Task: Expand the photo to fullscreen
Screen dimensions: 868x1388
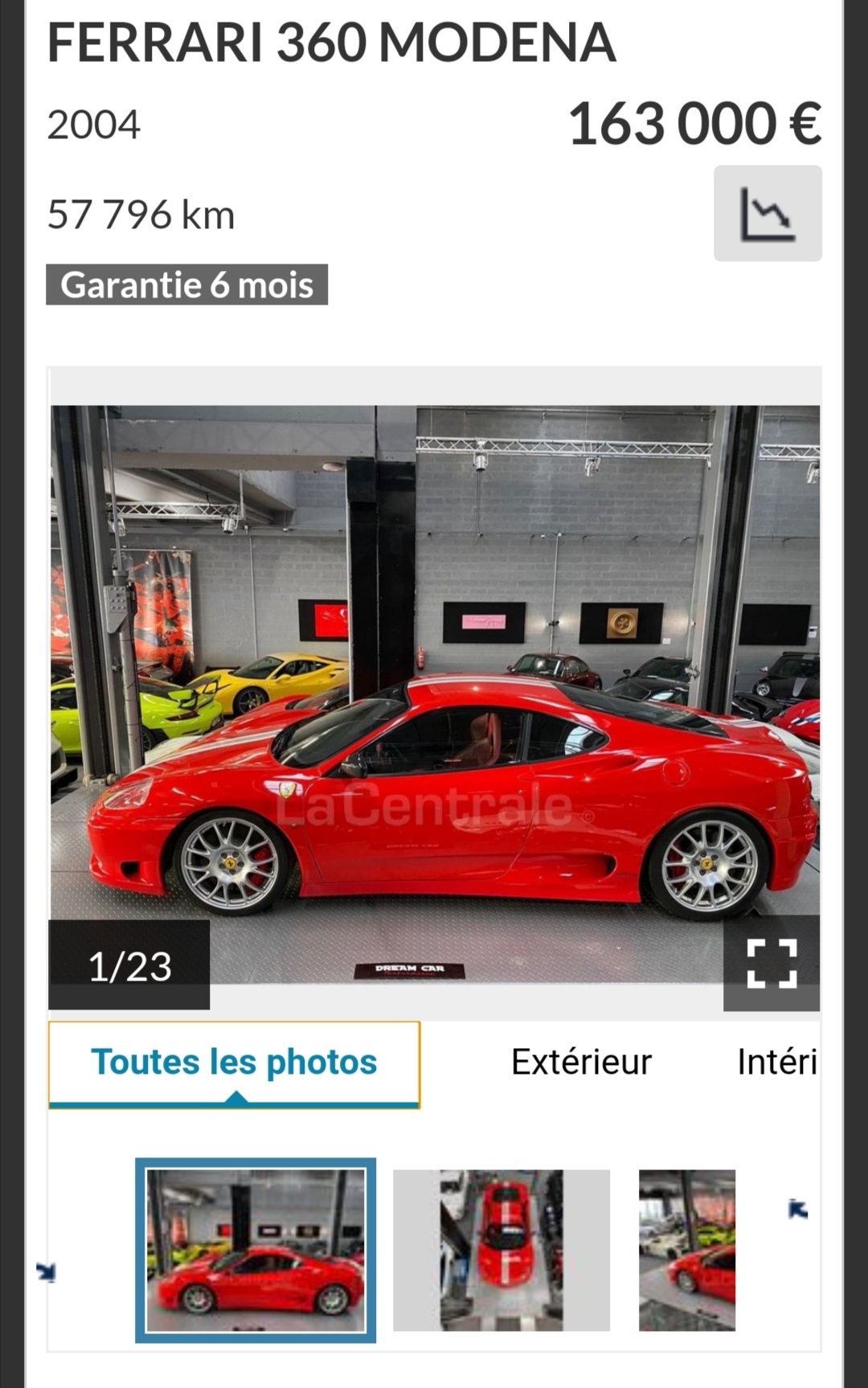Action: [772, 963]
